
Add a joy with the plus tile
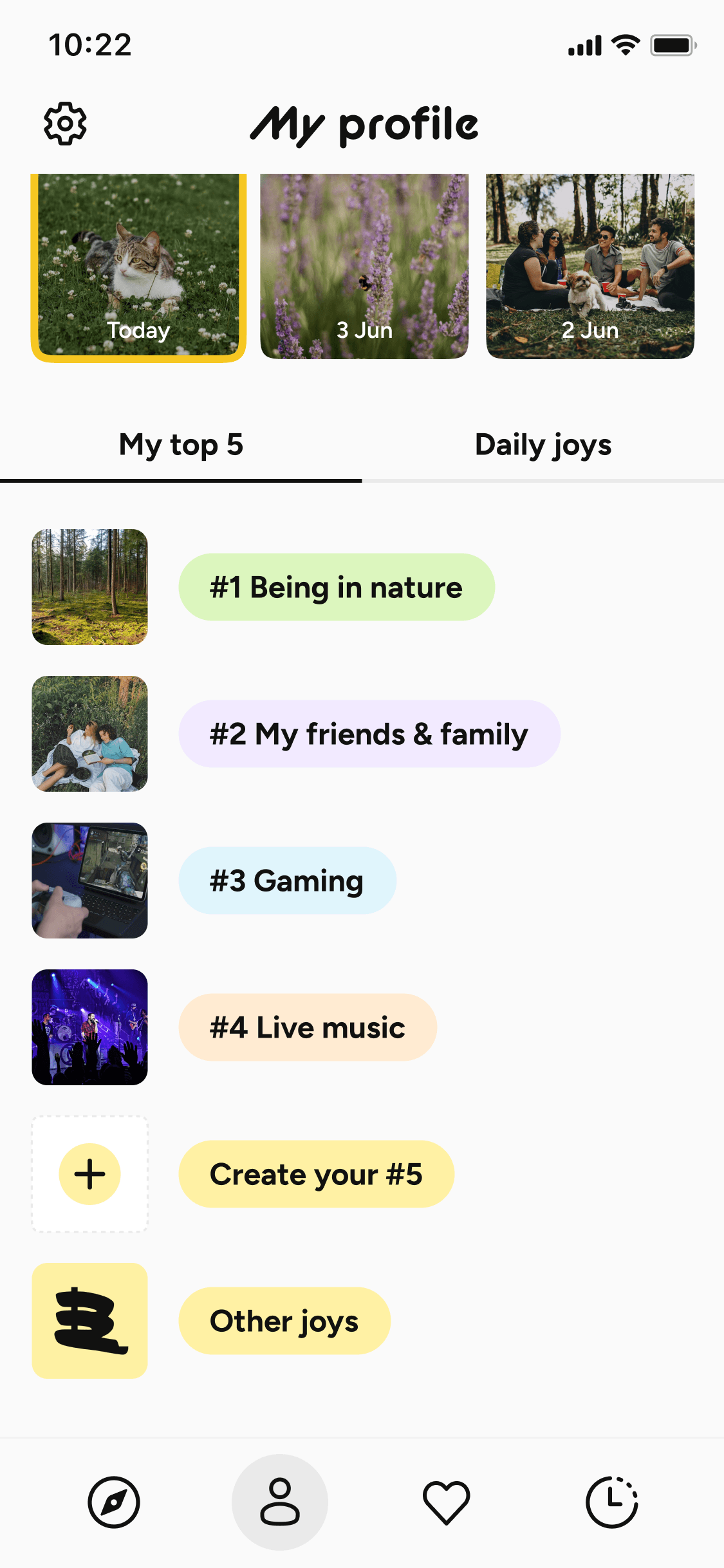(x=90, y=1174)
